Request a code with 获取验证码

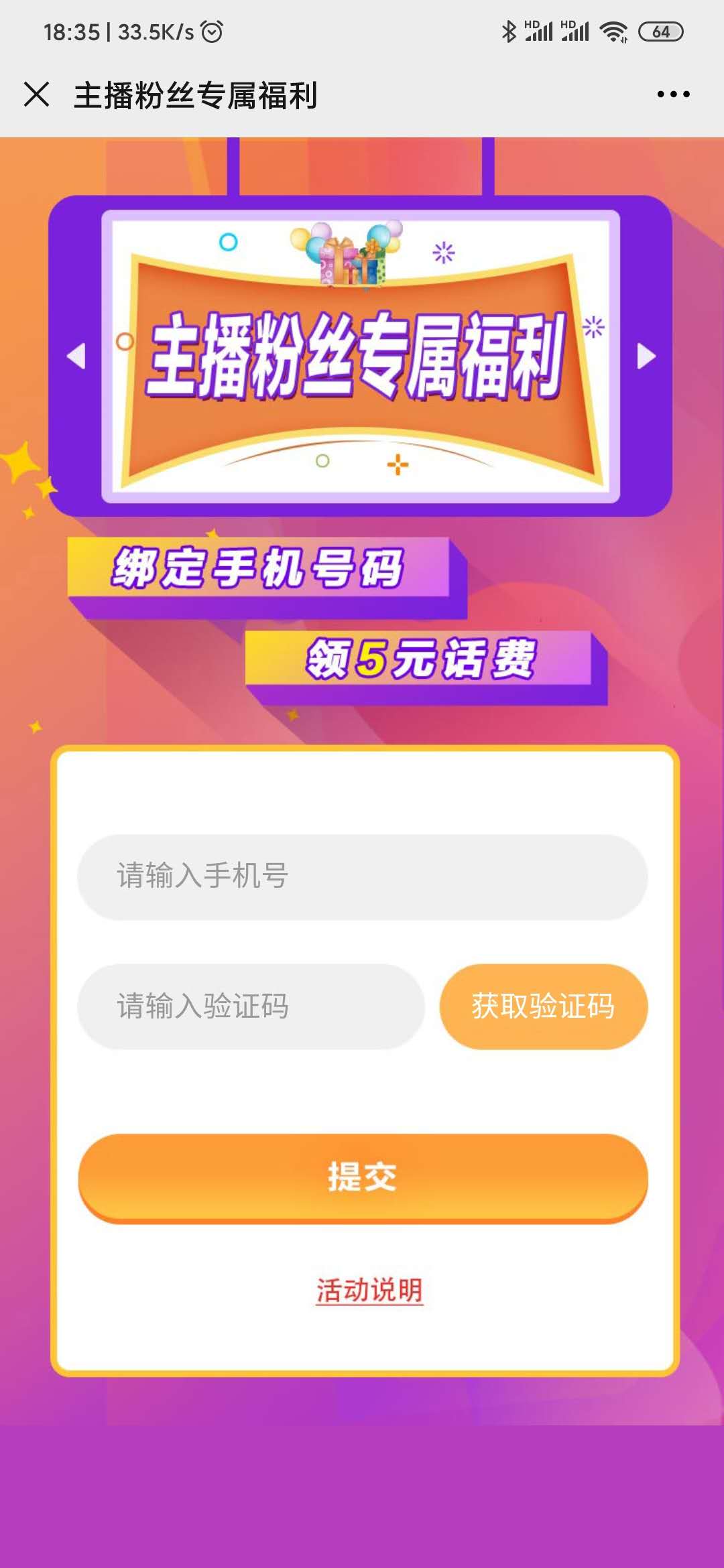click(x=544, y=1006)
